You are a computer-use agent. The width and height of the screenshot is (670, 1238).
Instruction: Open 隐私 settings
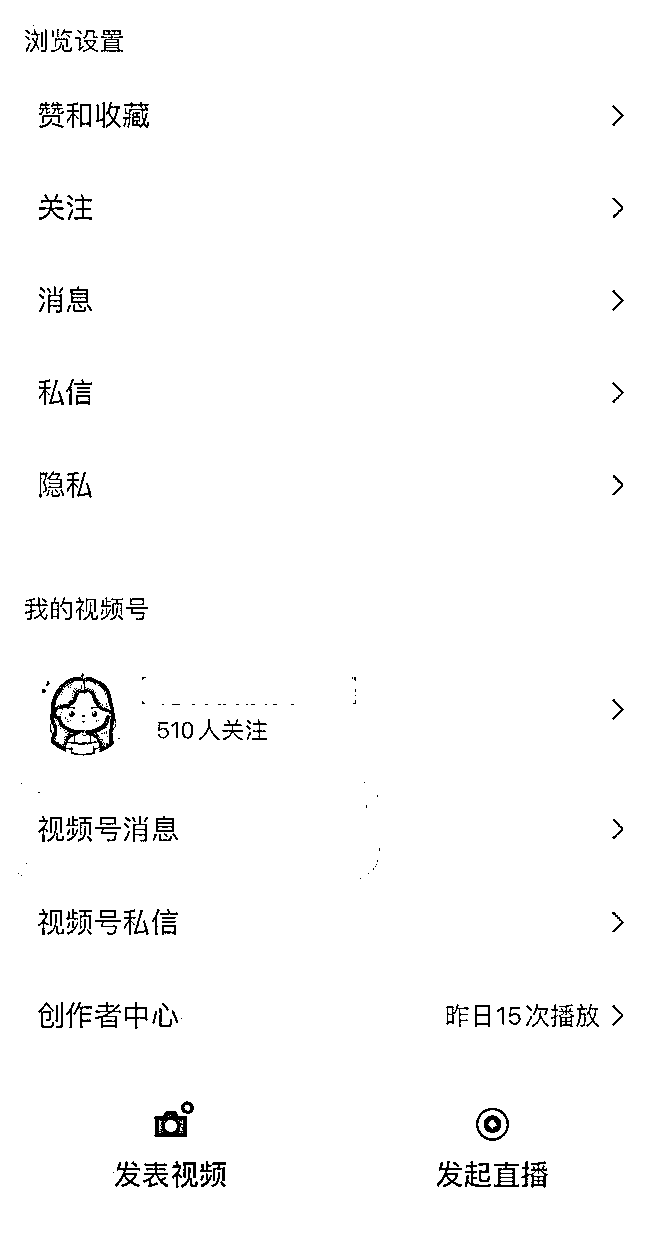[335, 485]
